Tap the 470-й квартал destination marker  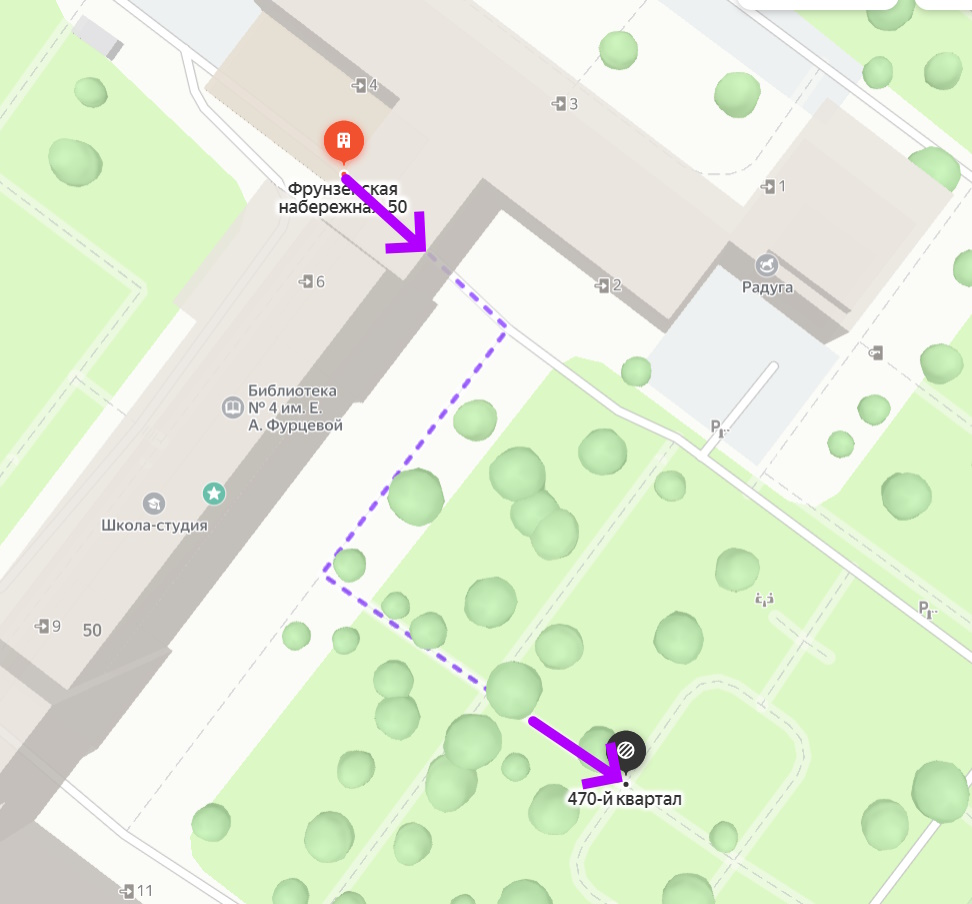(x=626, y=750)
